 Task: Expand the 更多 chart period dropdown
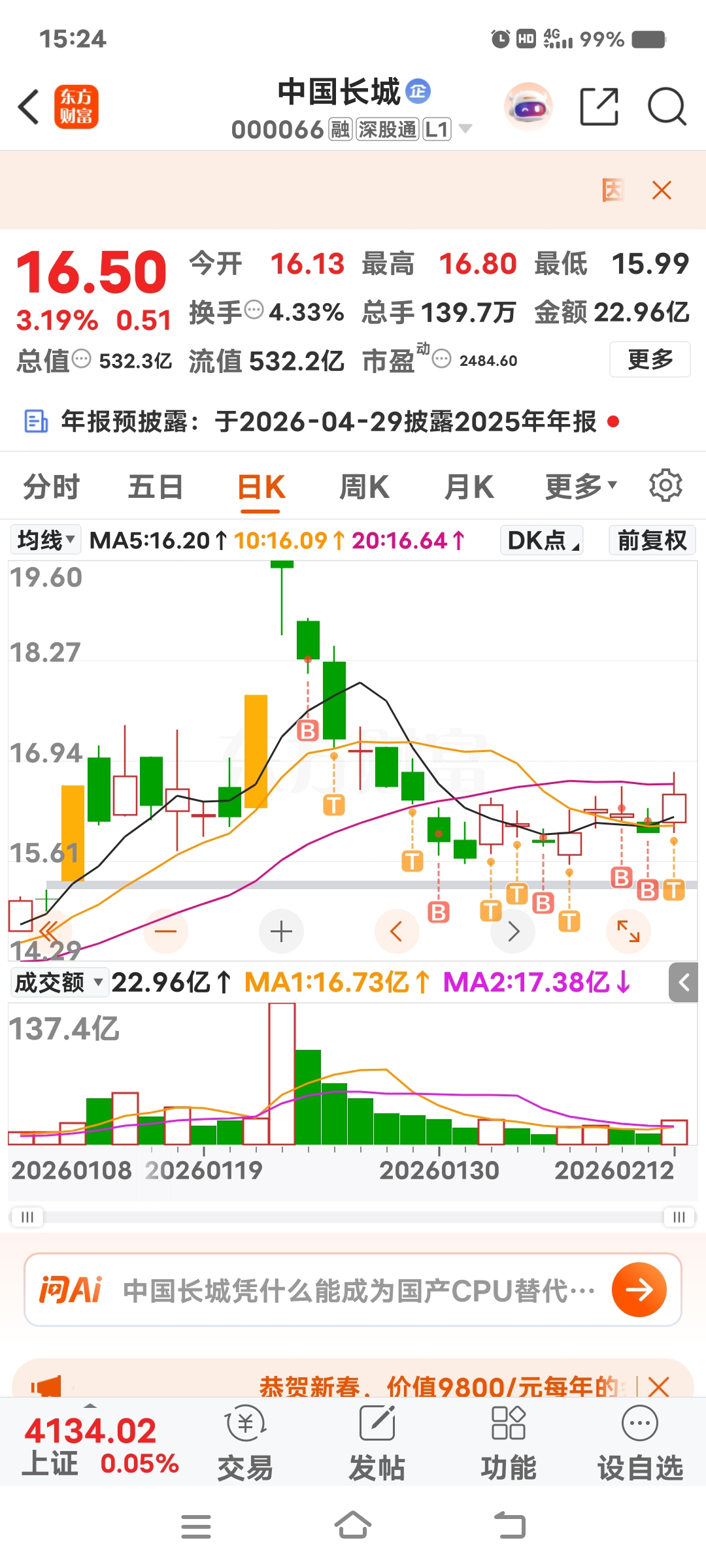580,487
